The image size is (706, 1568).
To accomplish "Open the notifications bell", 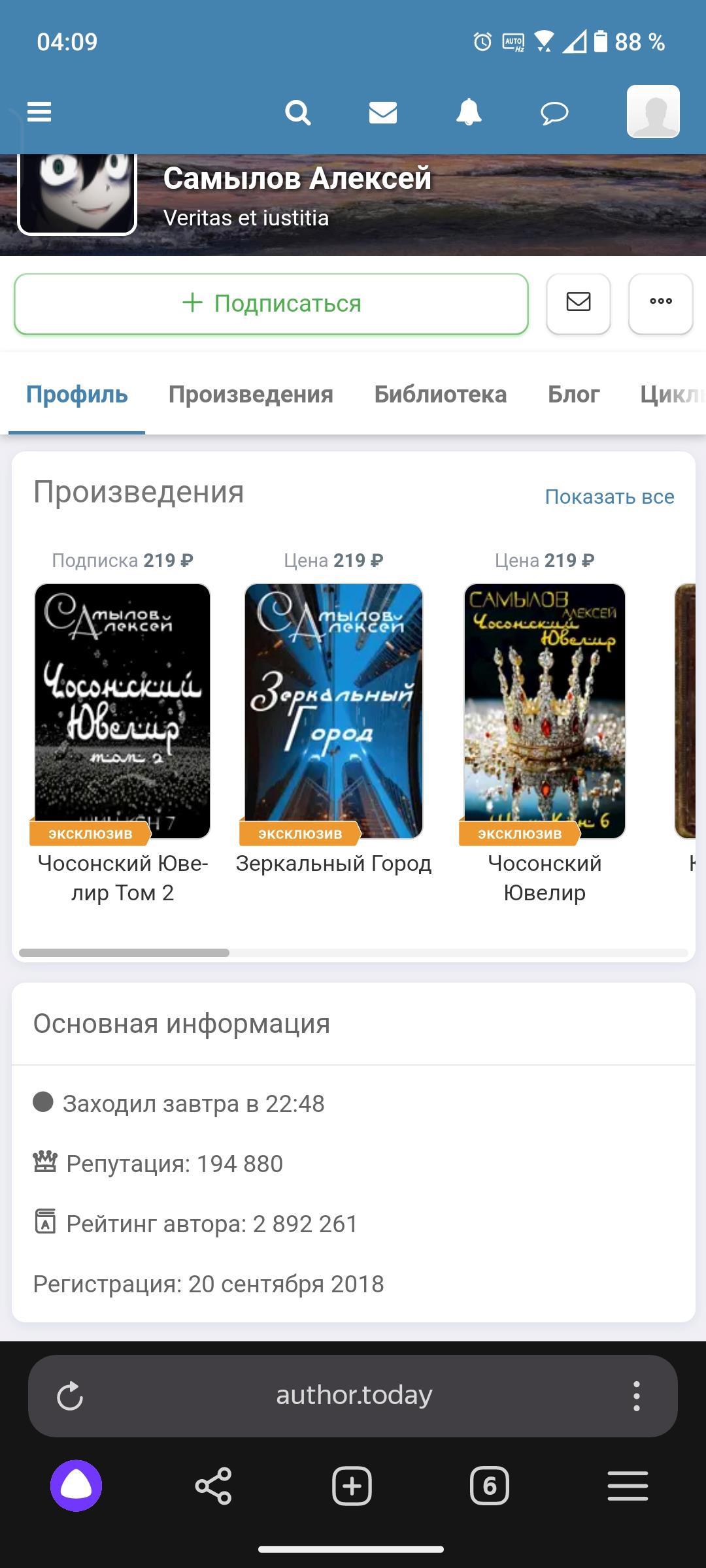I will [x=469, y=113].
